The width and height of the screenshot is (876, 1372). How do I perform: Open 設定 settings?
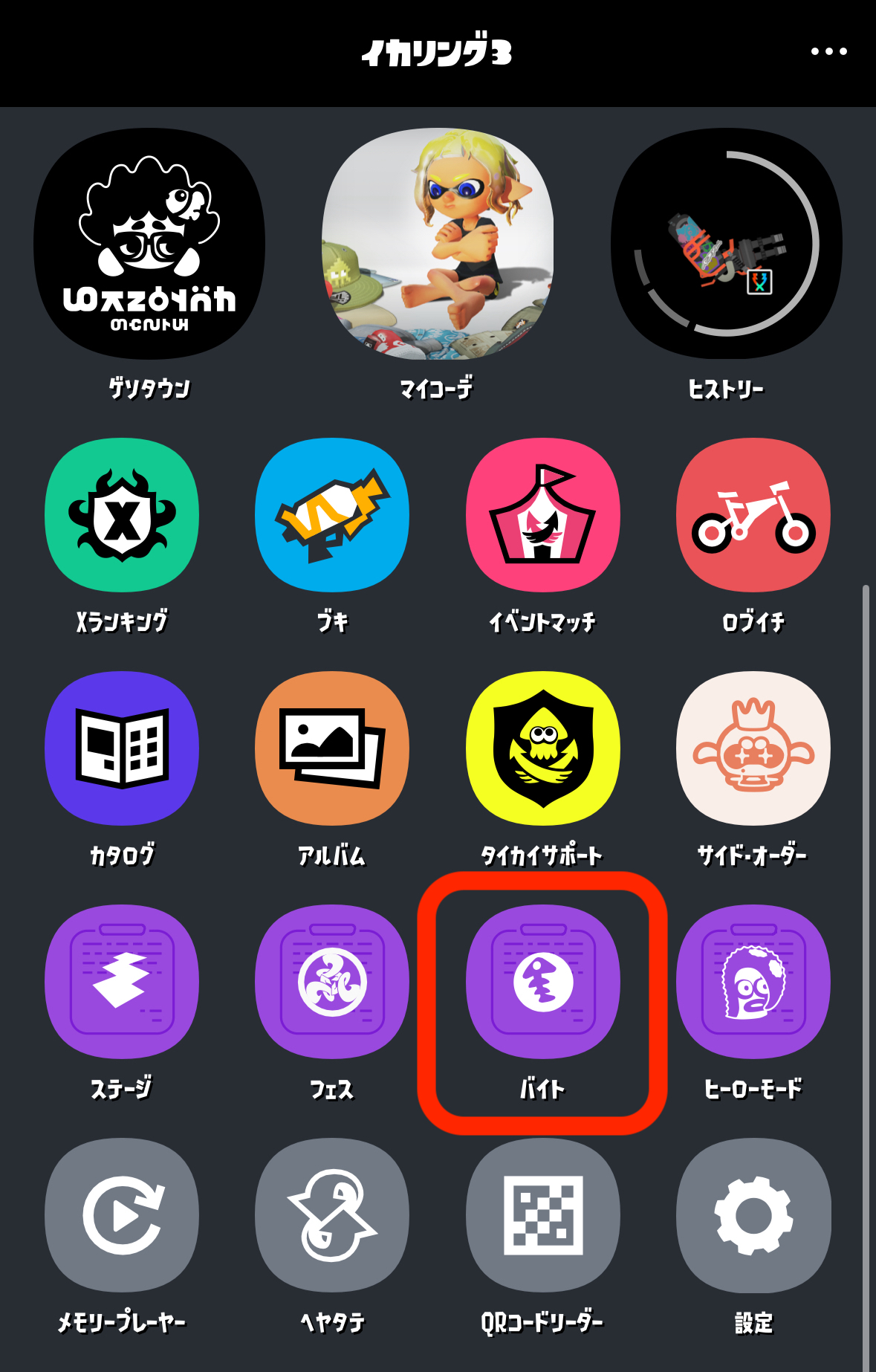753,1215
